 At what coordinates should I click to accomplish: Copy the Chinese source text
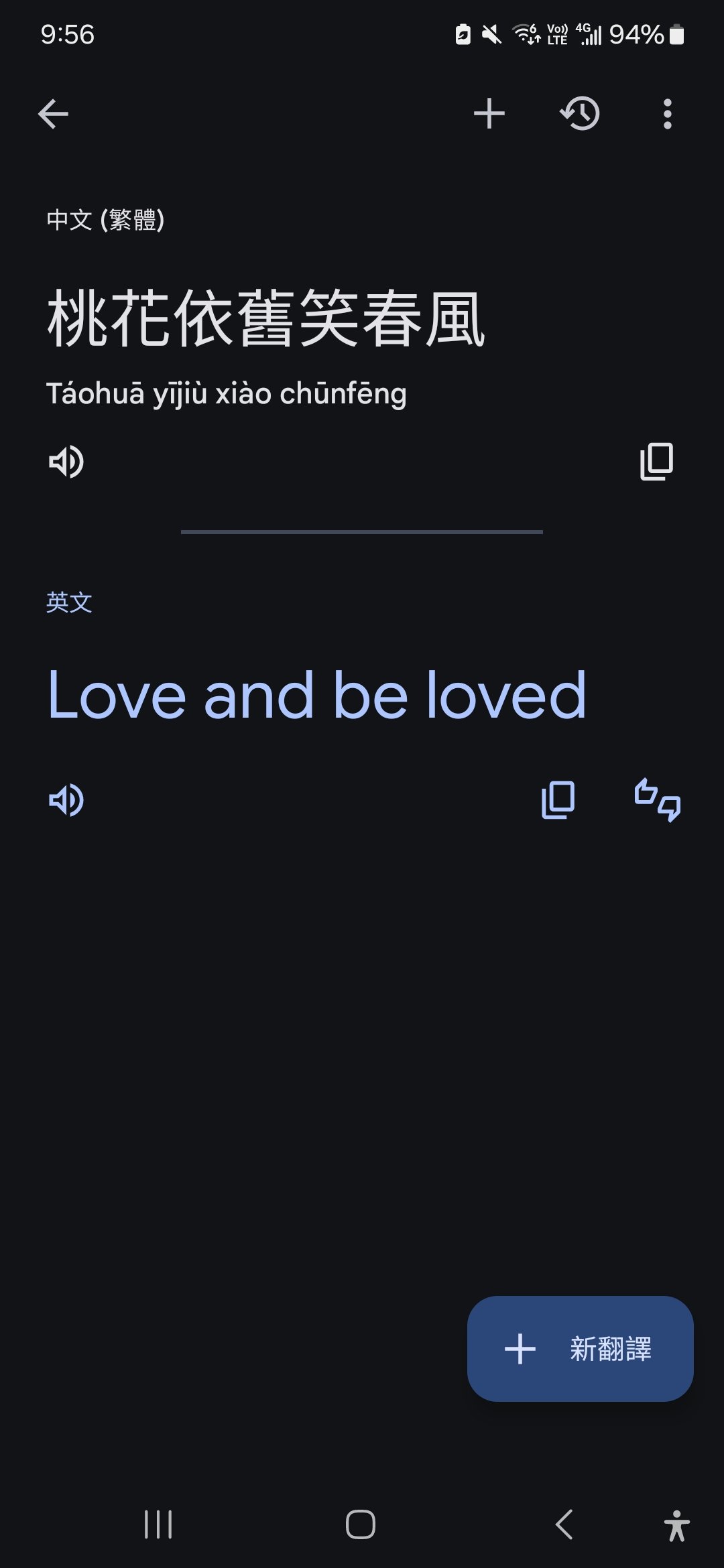coord(657,462)
